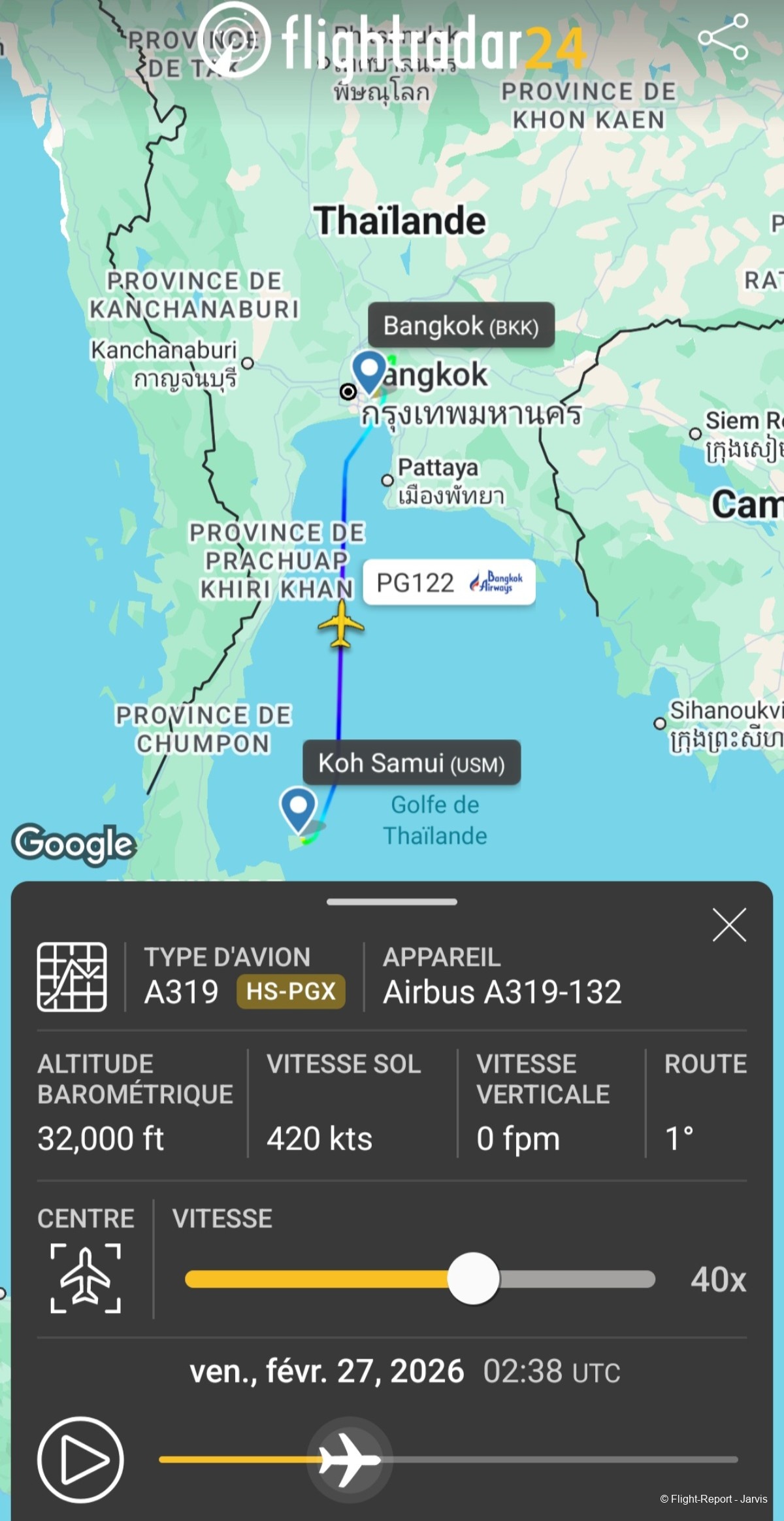Start the flight playback
This screenshot has height=1521, width=784.
click(80, 1459)
